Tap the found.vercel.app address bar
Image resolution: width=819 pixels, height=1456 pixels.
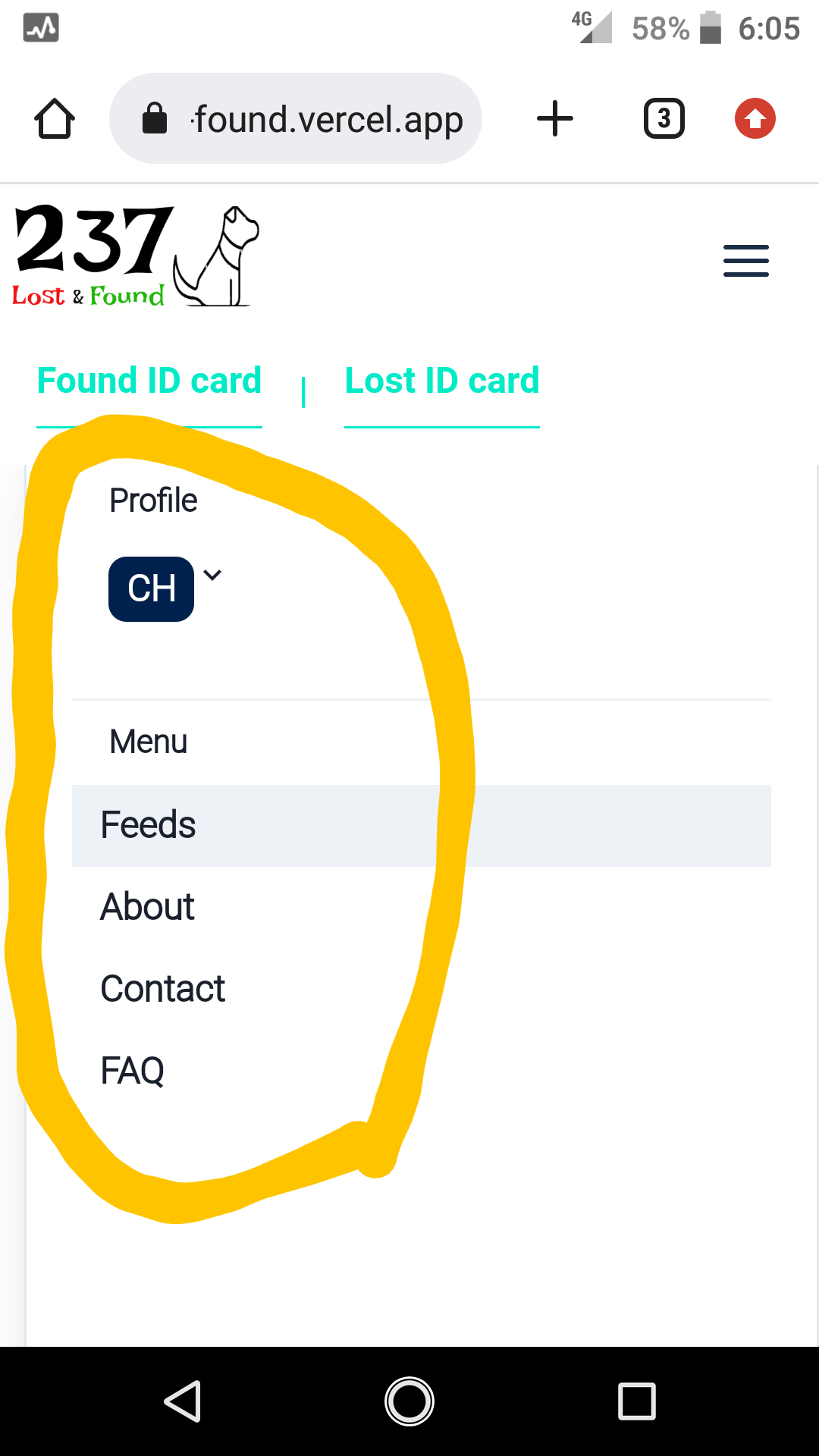[x=296, y=119]
